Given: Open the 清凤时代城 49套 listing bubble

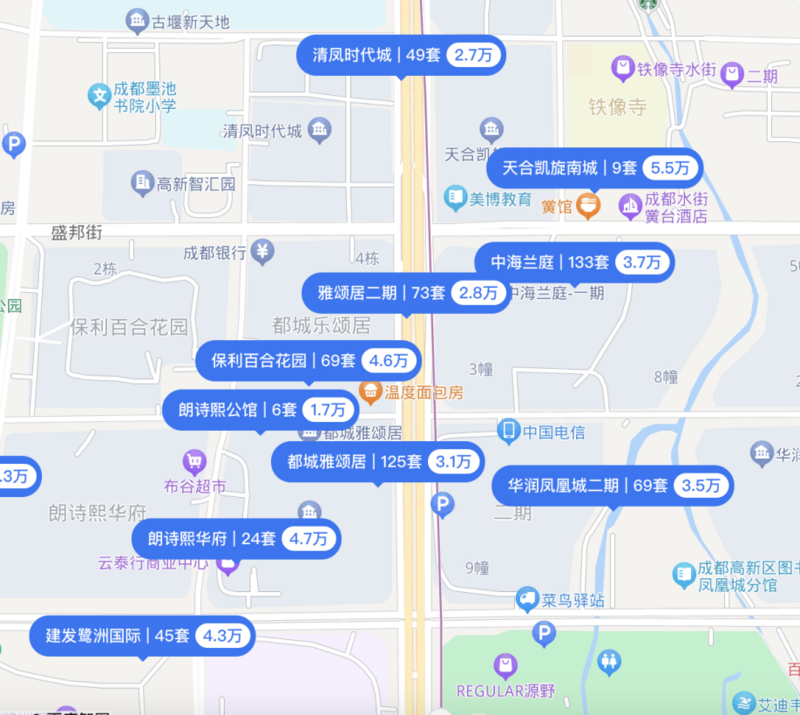Looking at the screenshot, I should click(404, 55).
